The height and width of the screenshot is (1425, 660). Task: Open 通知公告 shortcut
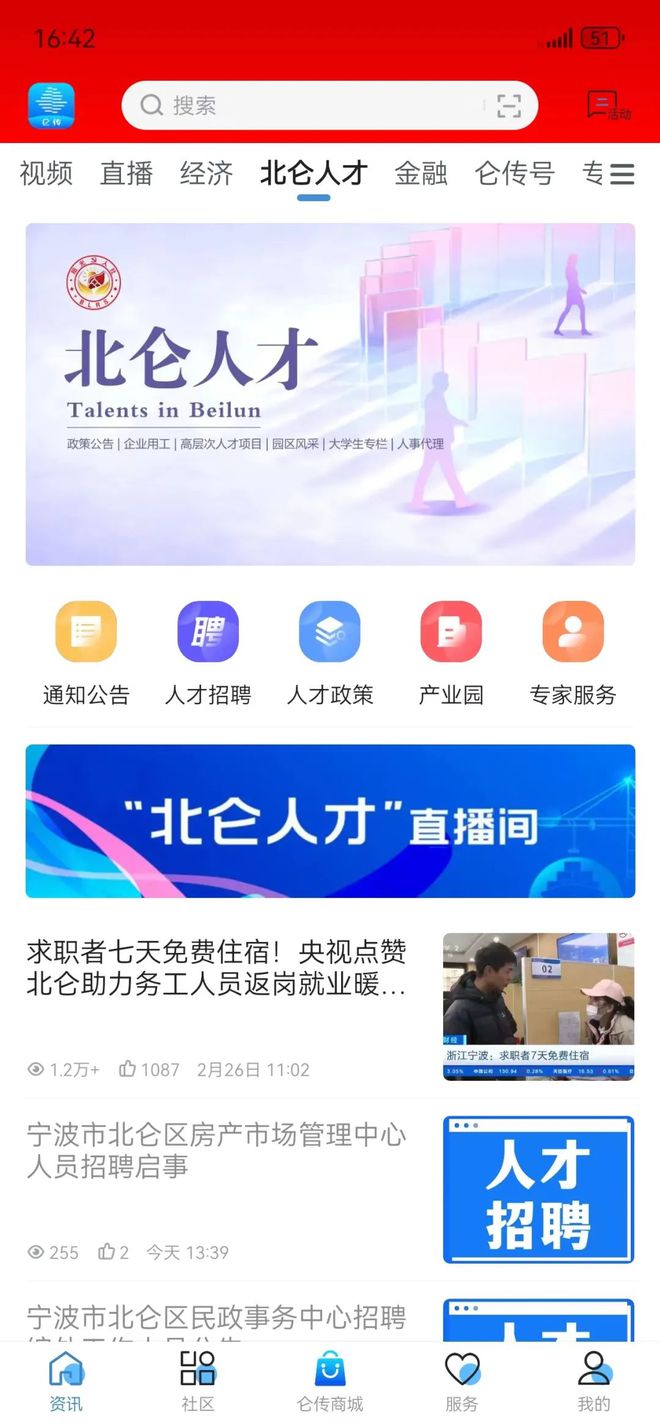[86, 652]
